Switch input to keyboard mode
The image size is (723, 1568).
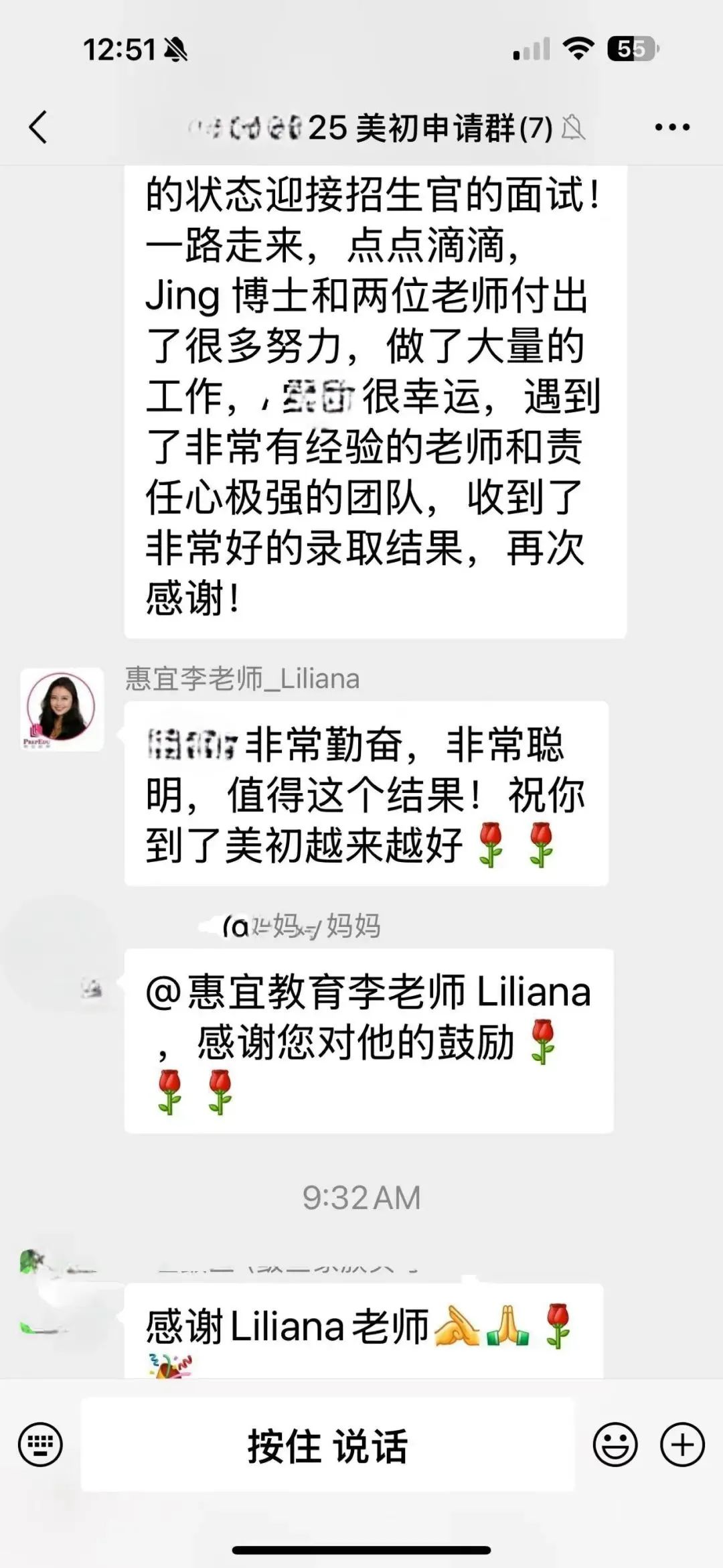pos(41,1444)
